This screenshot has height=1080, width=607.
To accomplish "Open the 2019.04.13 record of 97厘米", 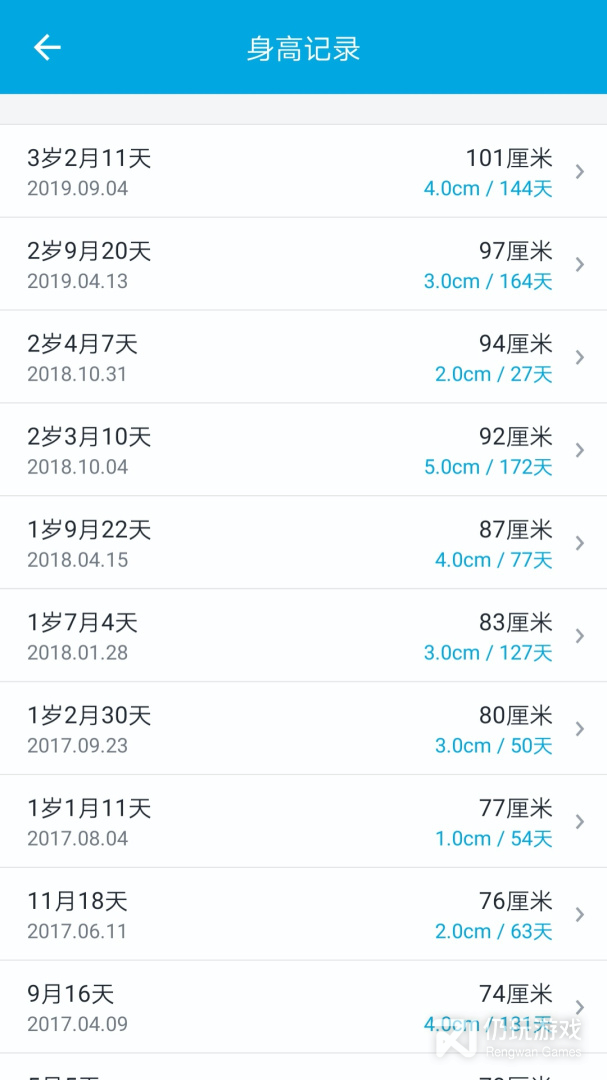I will pos(303,264).
